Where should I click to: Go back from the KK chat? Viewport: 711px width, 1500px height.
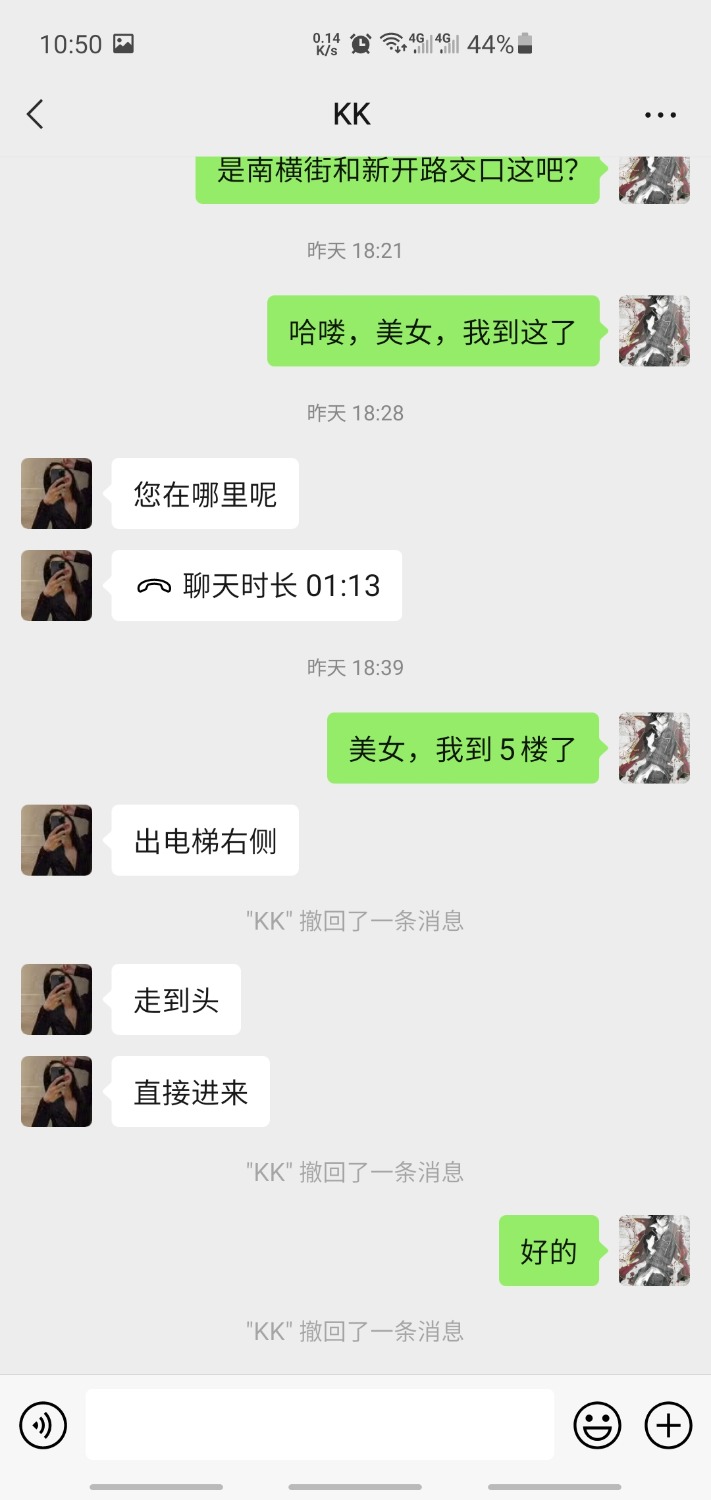(35, 114)
